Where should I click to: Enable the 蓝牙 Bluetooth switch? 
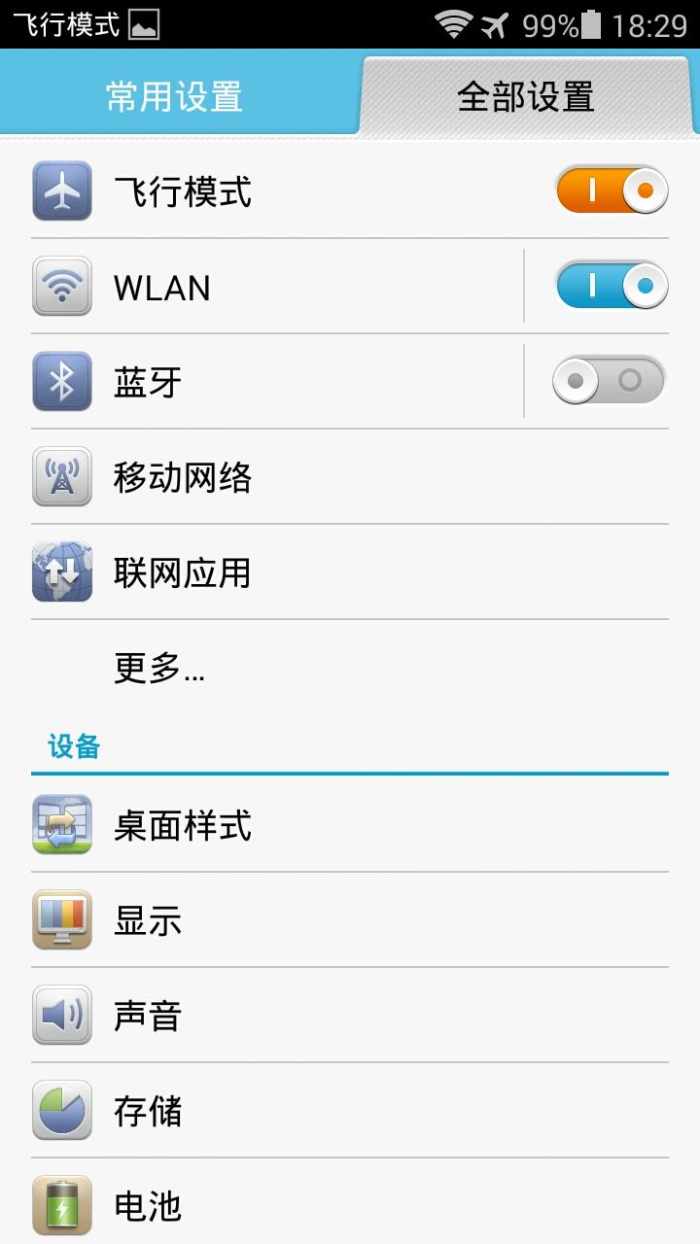coord(609,381)
